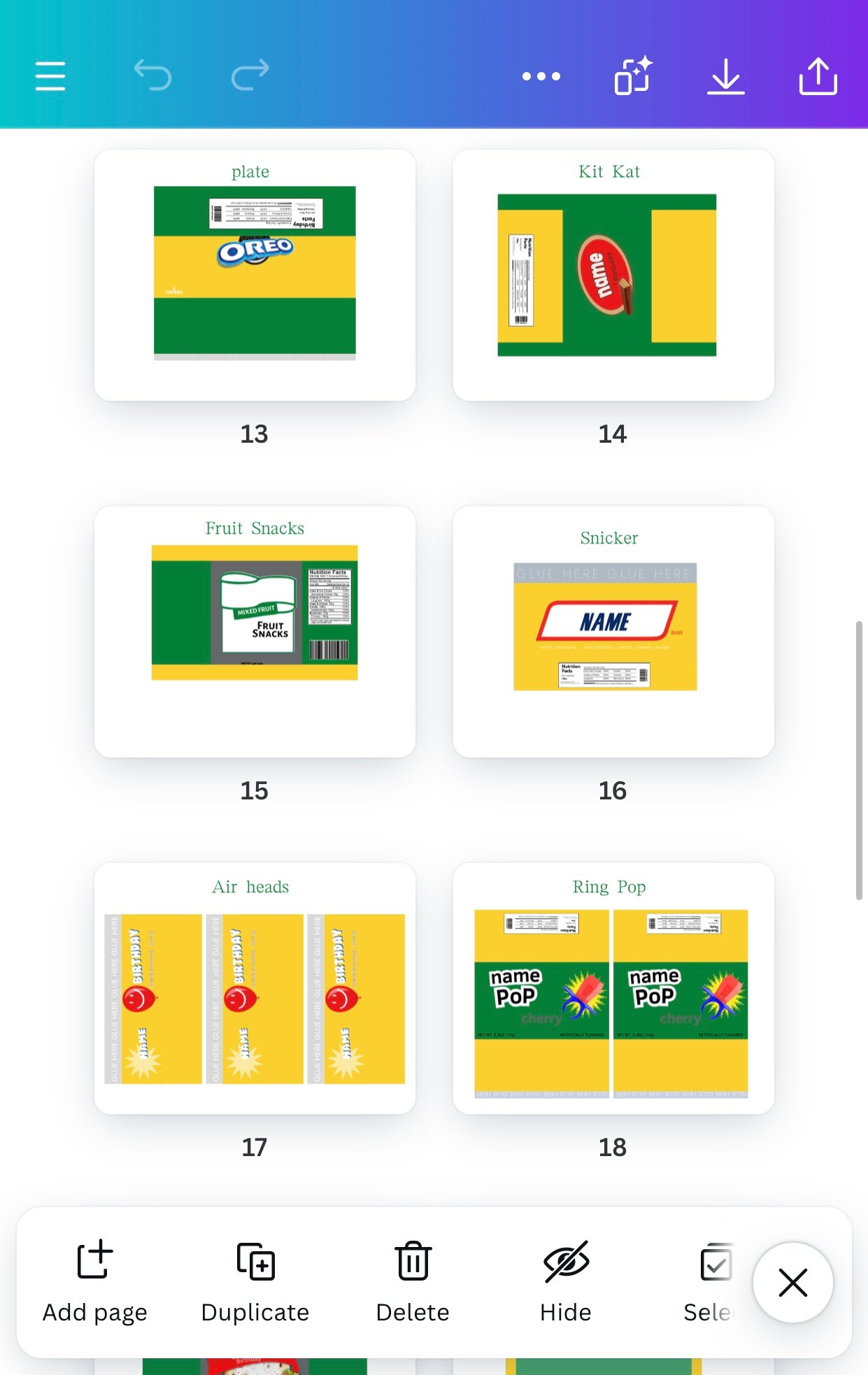Close the page actions toolbar
This screenshot has height=1375, width=868.
point(792,1283)
